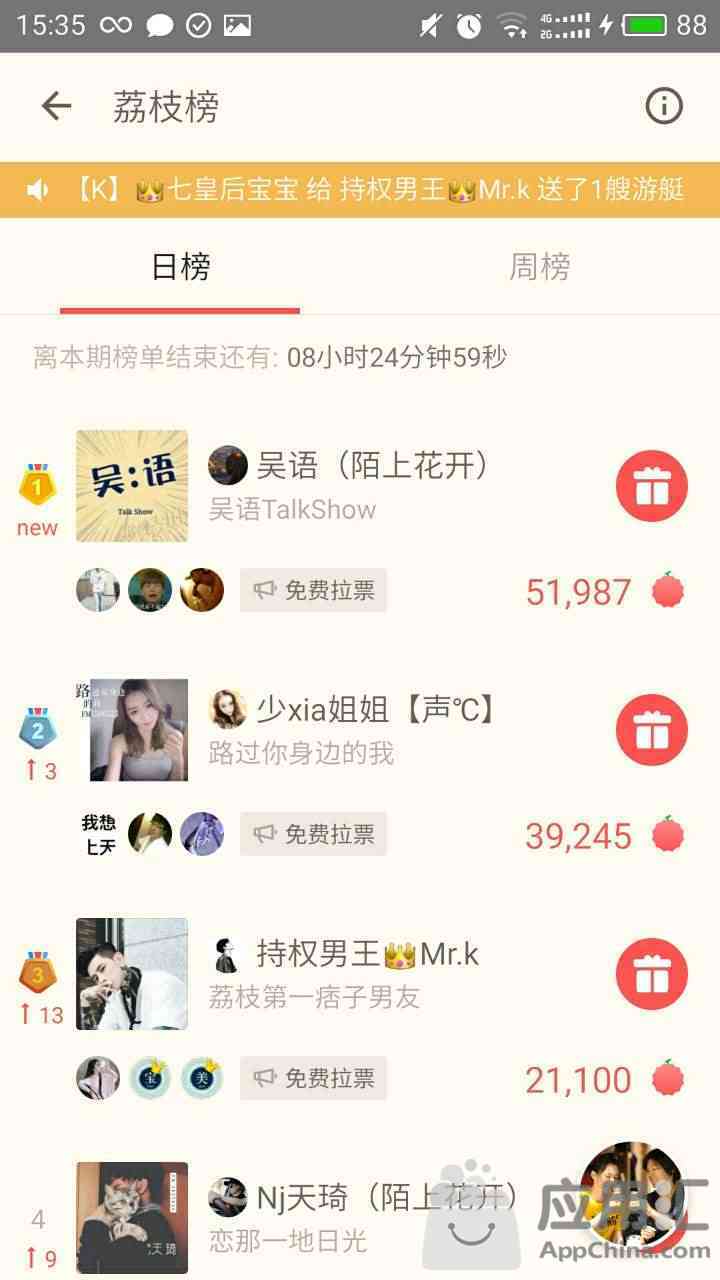Select the 日榜 tab
The height and width of the screenshot is (1280, 720).
click(x=180, y=267)
